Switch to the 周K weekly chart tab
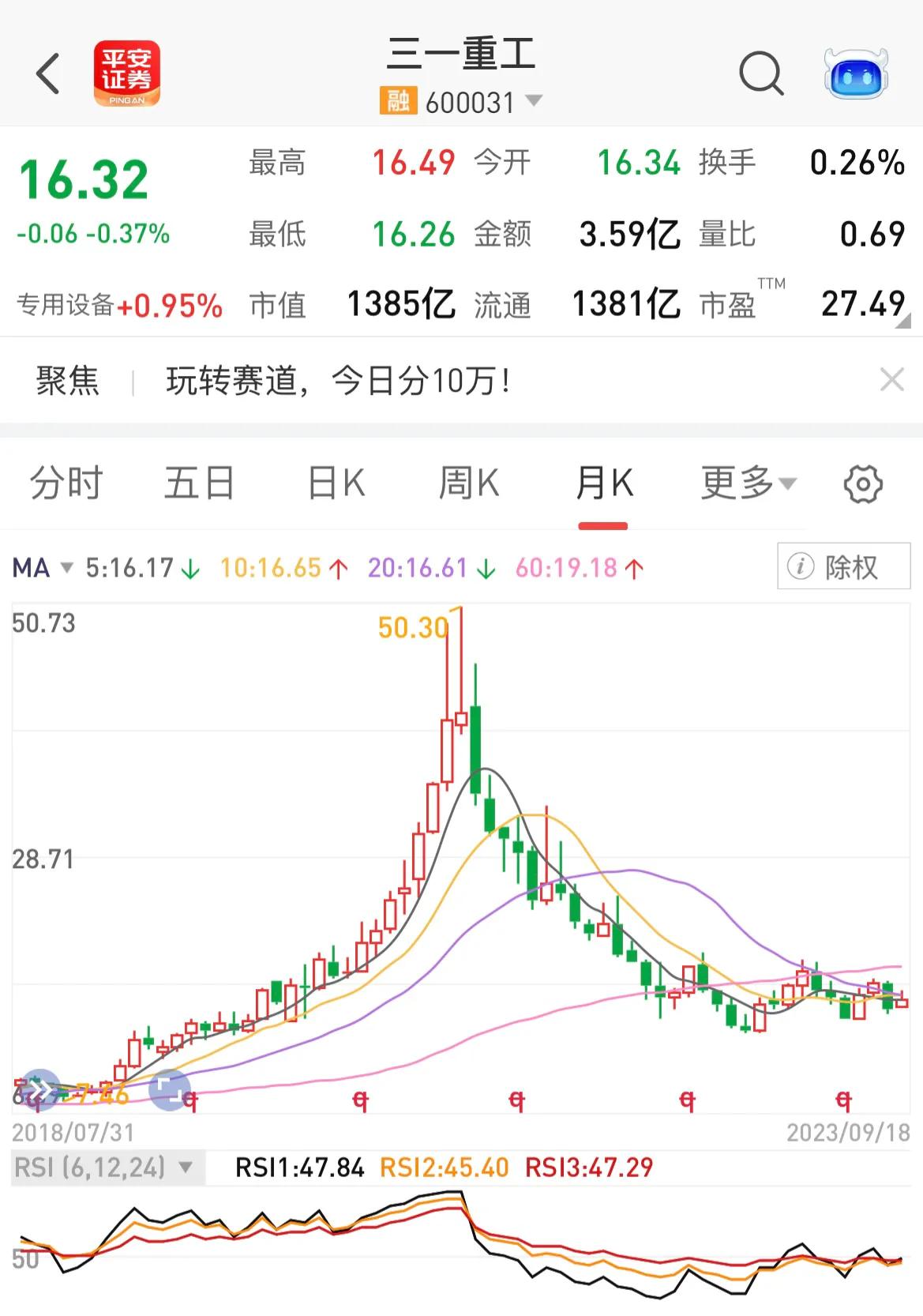 click(469, 483)
